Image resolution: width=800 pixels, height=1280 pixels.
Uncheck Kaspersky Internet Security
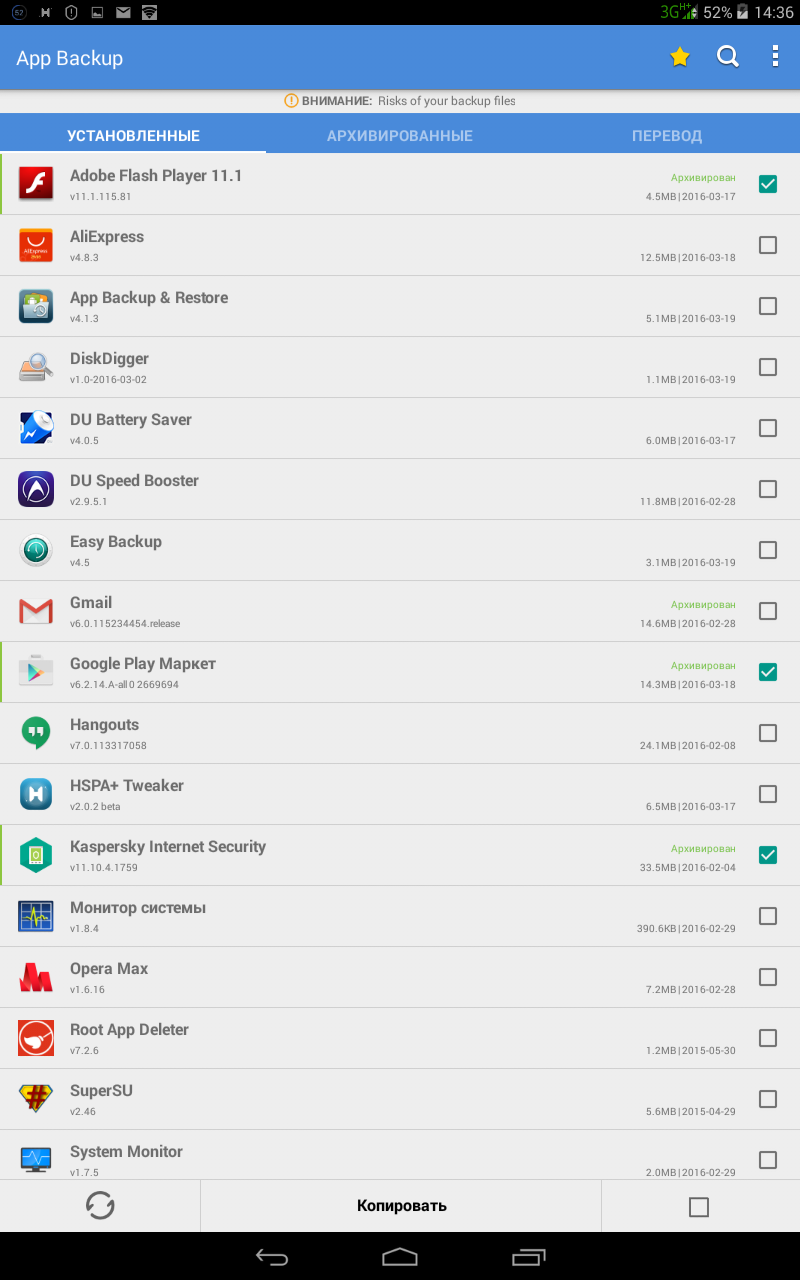coord(768,855)
